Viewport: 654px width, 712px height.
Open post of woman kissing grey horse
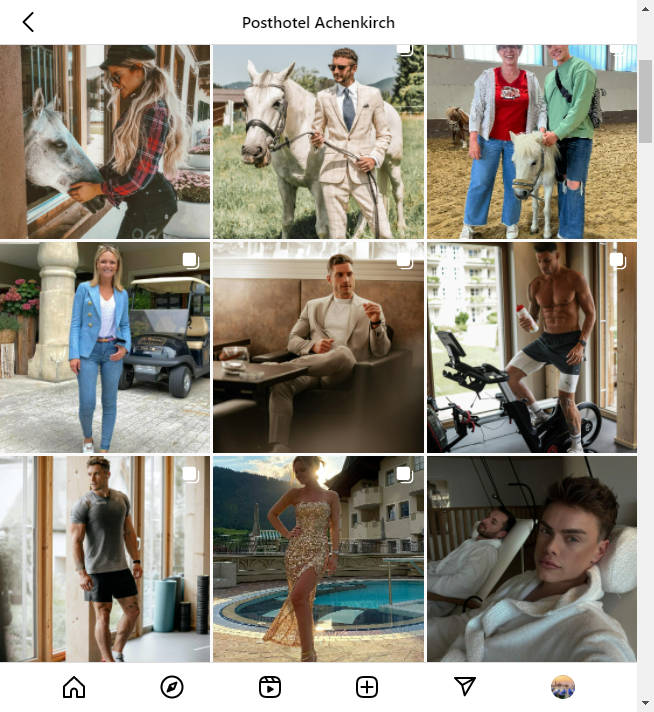coord(105,141)
